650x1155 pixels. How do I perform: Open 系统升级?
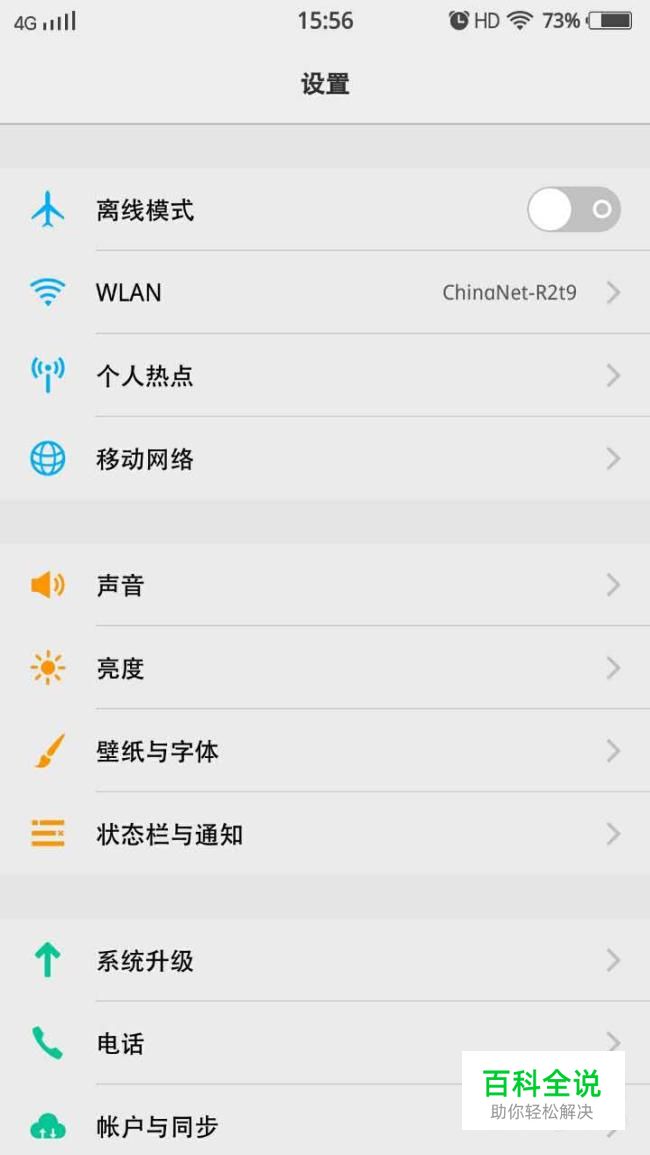(x=325, y=961)
